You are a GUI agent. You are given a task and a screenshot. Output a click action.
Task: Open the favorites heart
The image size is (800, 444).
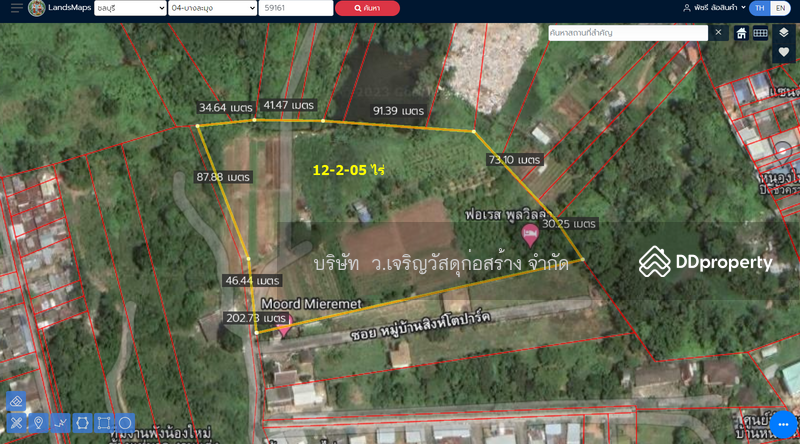point(784,52)
